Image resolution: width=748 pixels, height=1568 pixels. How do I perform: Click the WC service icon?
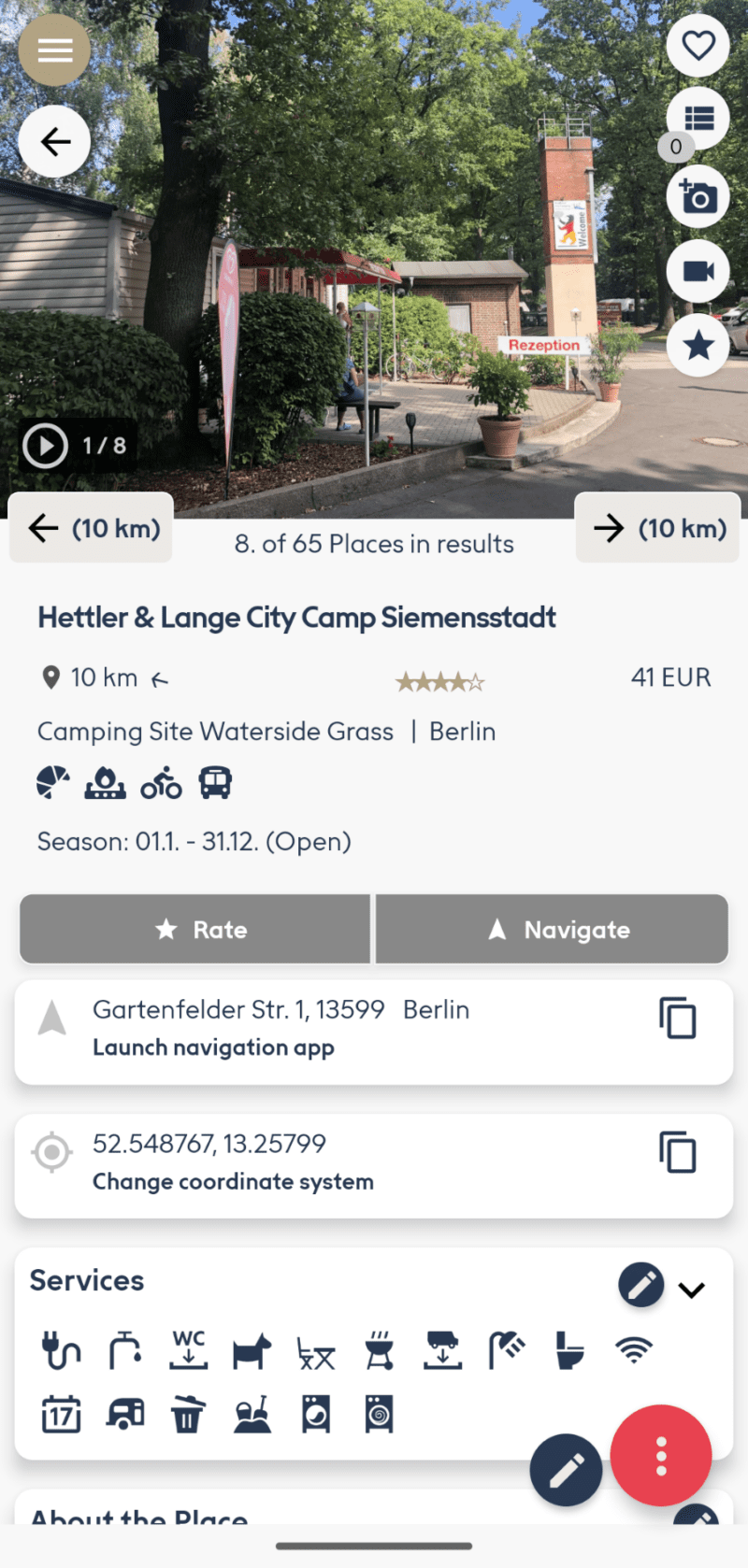point(187,1350)
